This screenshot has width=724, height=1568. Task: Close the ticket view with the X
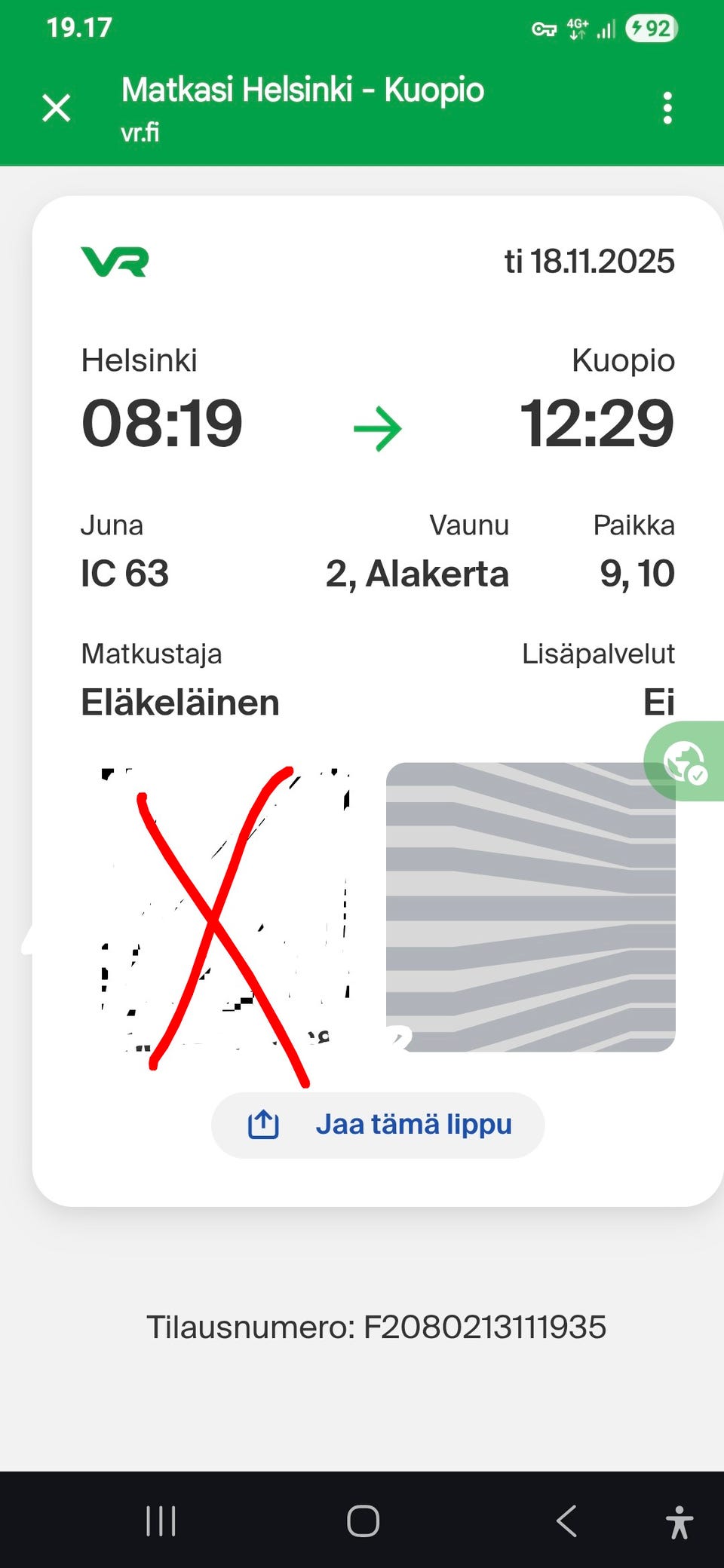pos(57,108)
